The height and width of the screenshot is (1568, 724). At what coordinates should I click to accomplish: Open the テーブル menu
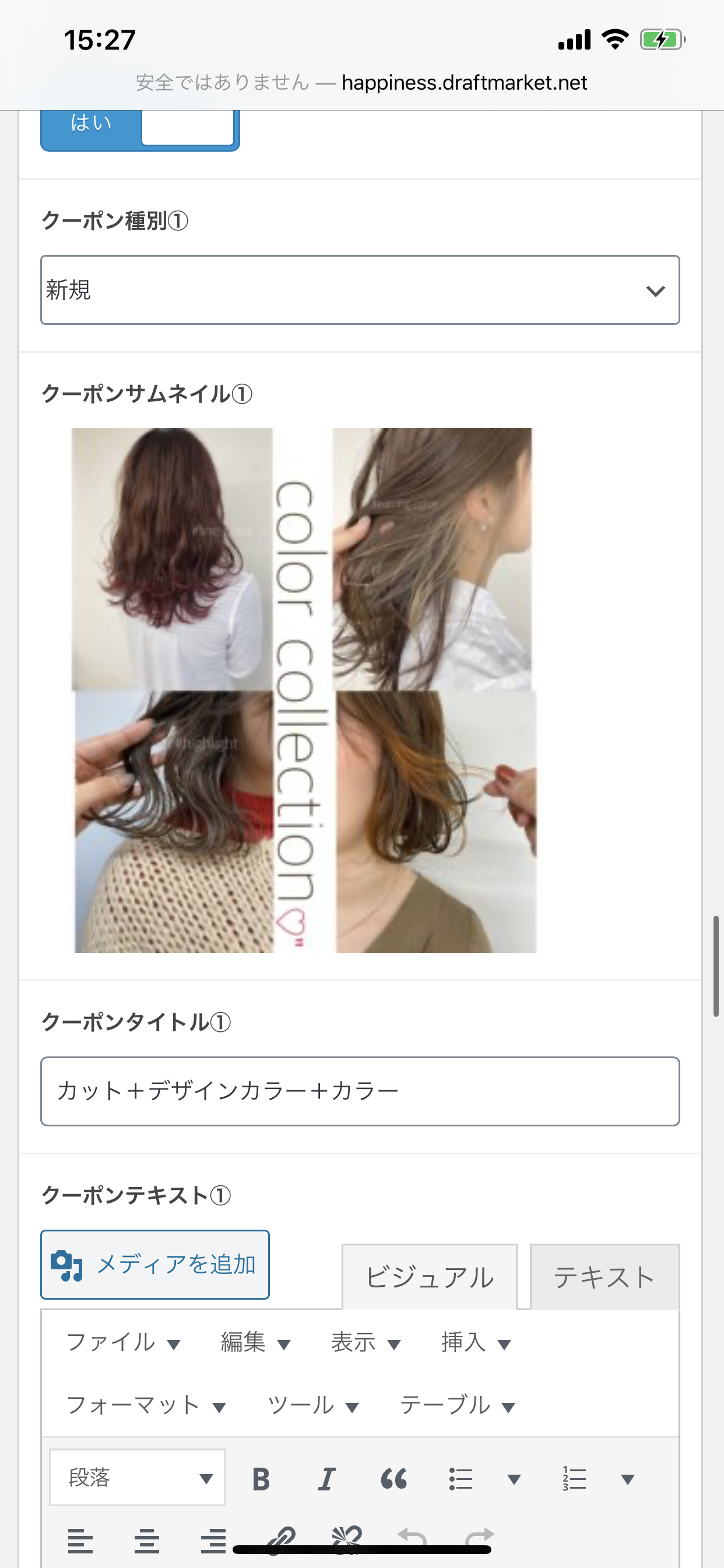point(458,1405)
